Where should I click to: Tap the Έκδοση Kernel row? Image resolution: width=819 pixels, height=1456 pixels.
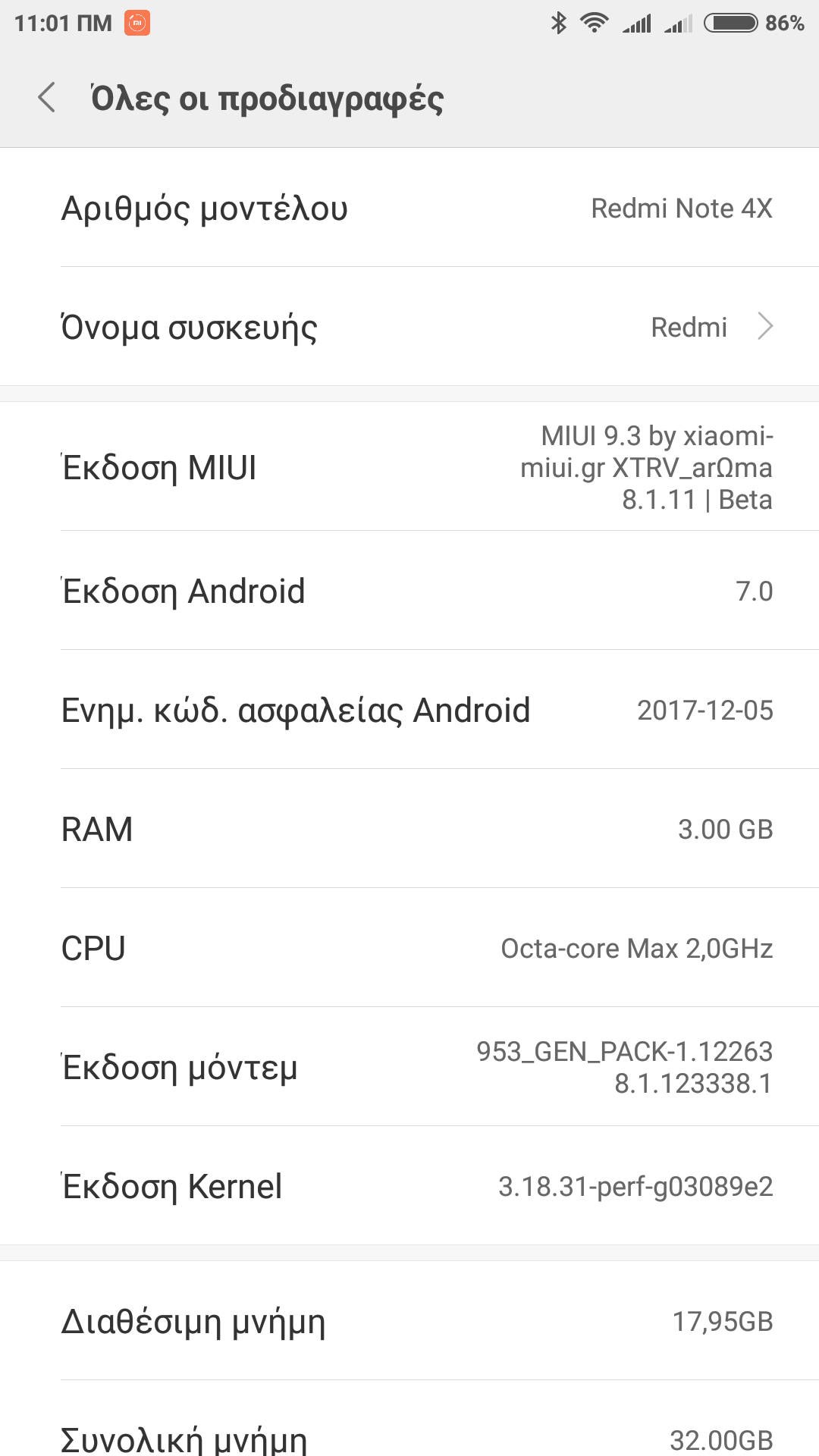(409, 1186)
